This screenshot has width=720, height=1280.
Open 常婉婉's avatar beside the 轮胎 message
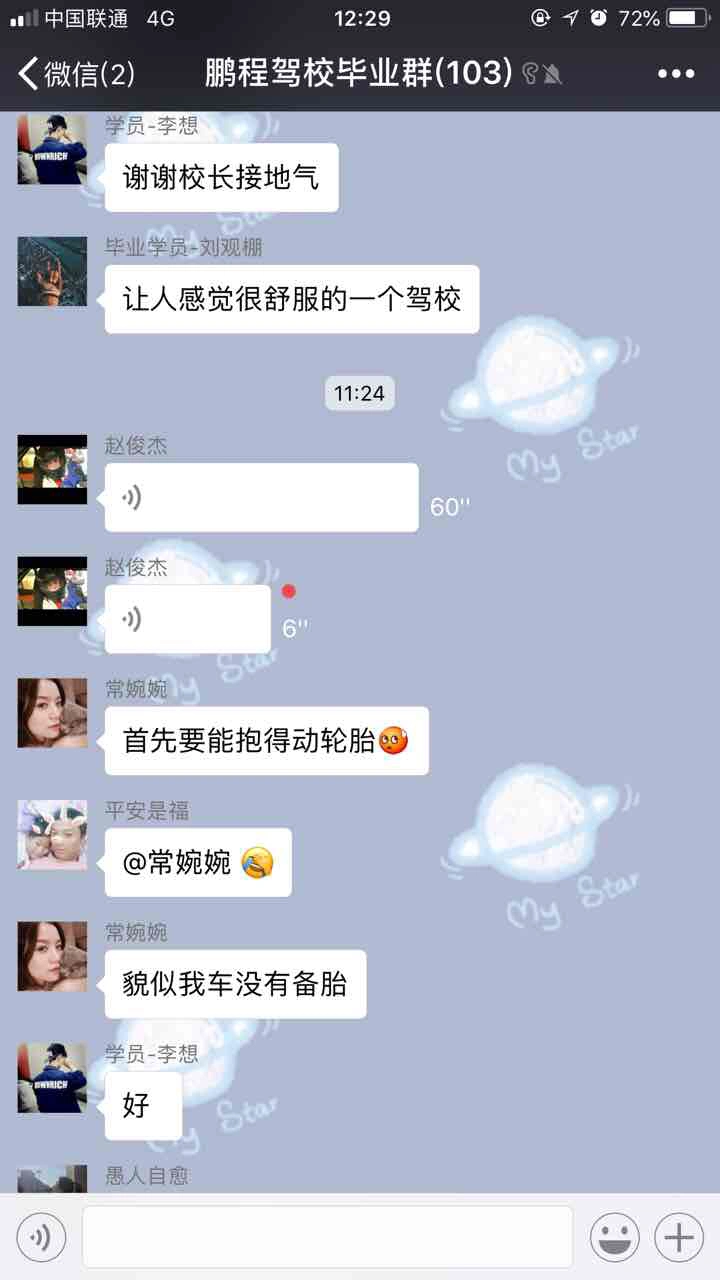click(x=52, y=713)
